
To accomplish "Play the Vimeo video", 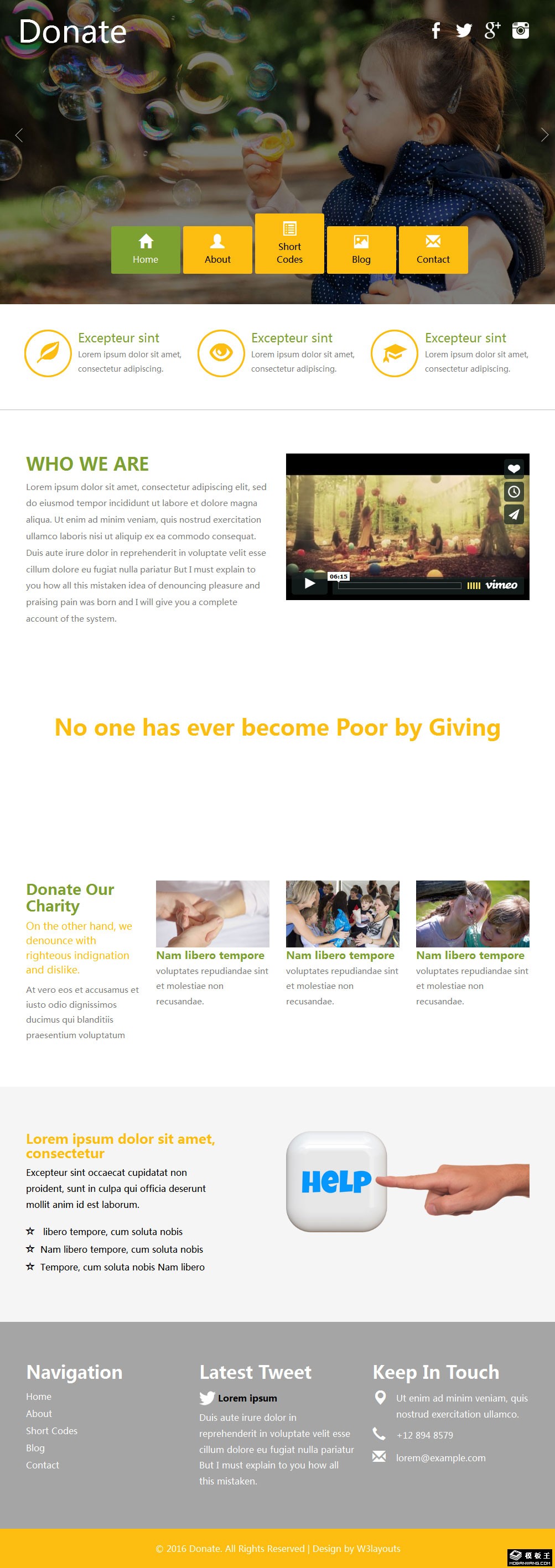I will 309,583.
